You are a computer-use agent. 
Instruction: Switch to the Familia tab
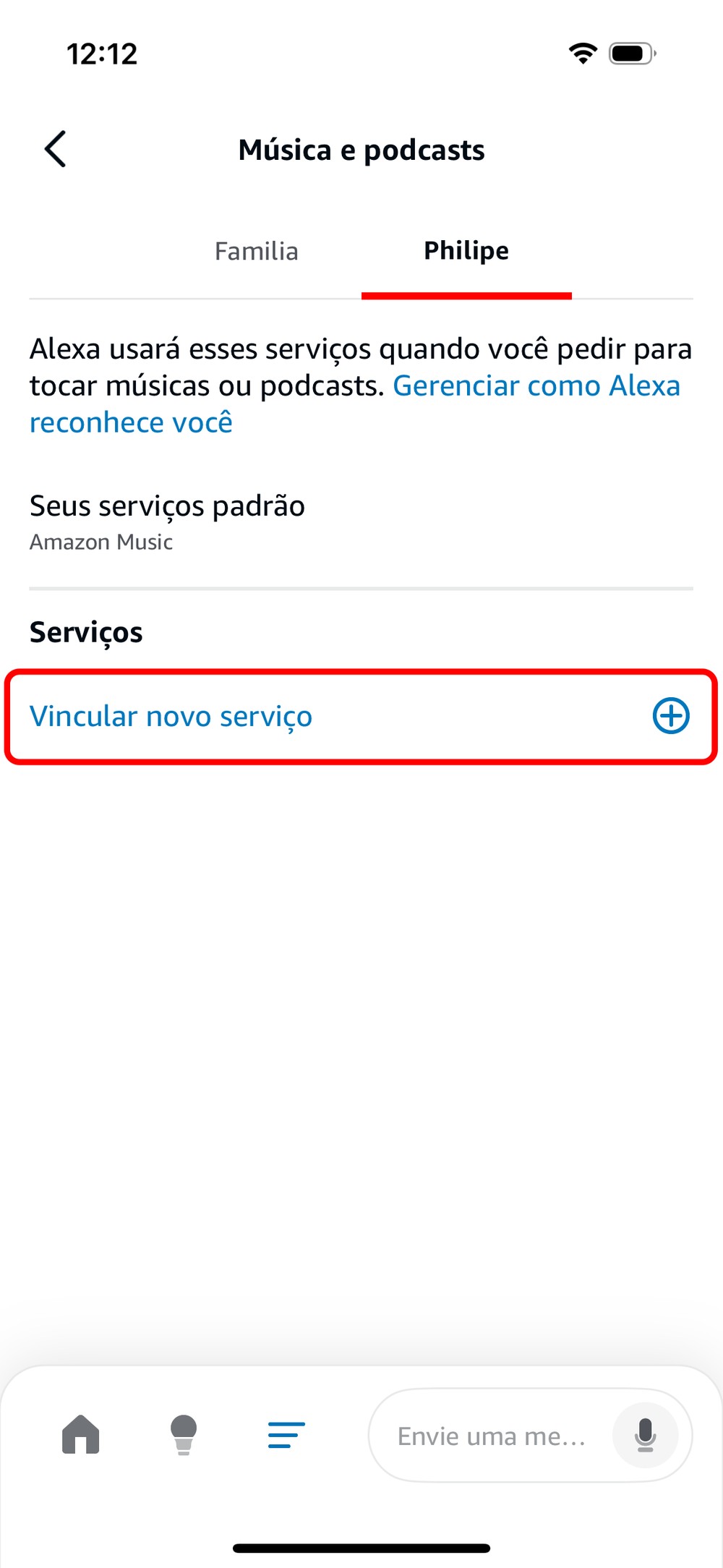(257, 252)
